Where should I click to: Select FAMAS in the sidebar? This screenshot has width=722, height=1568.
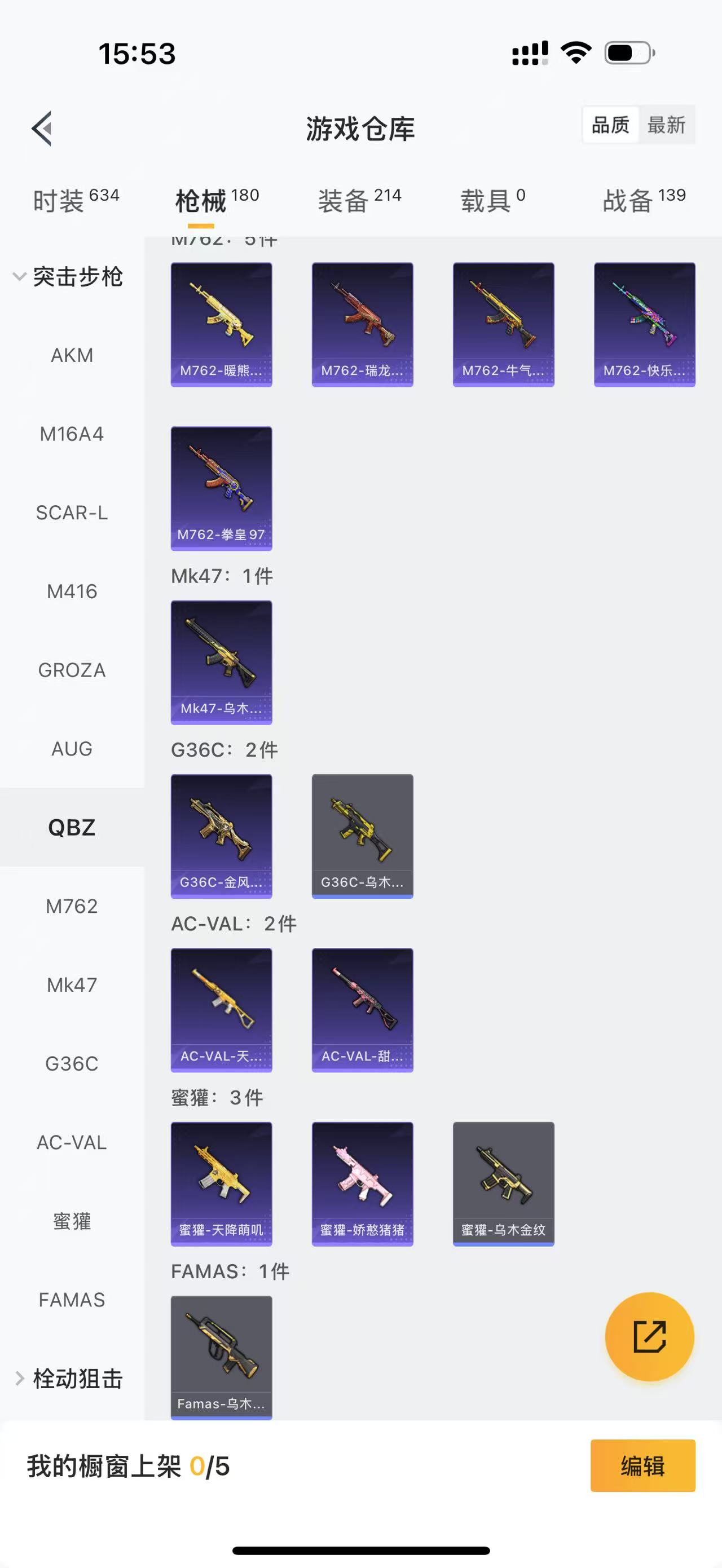coord(72,1300)
